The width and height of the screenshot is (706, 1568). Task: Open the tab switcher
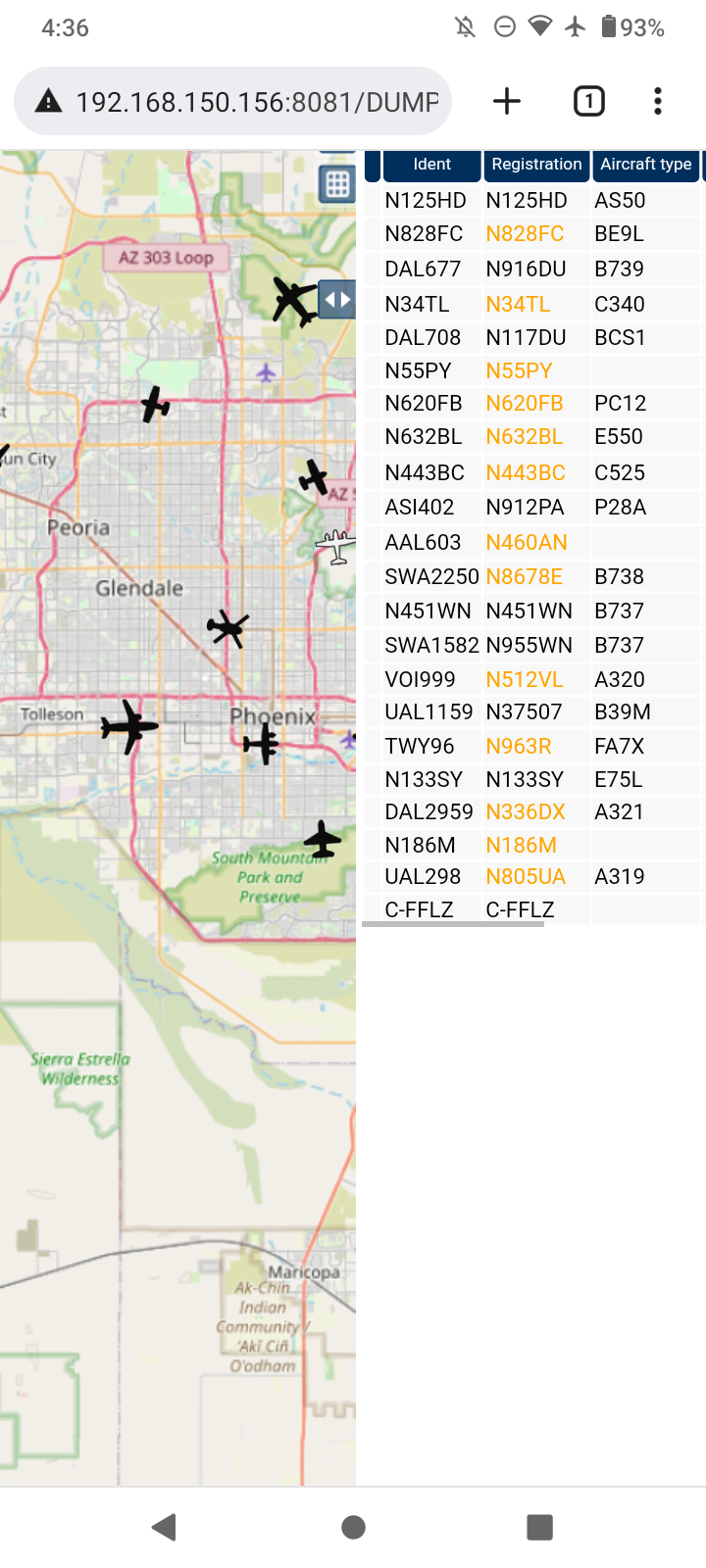(588, 101)
